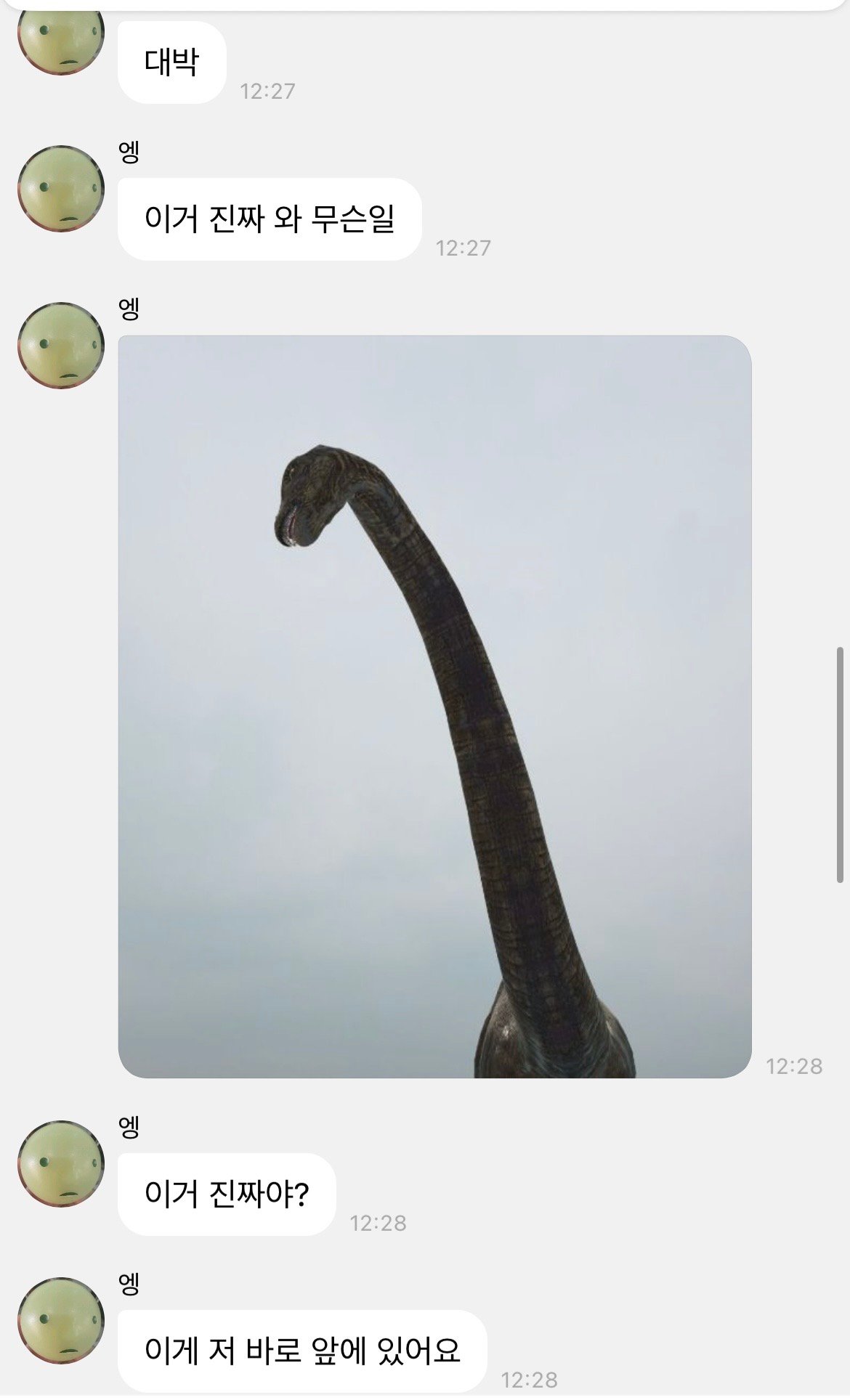
Task: Open the dinosaur photo sent at 12:28
Action: (x=434, y=706)
